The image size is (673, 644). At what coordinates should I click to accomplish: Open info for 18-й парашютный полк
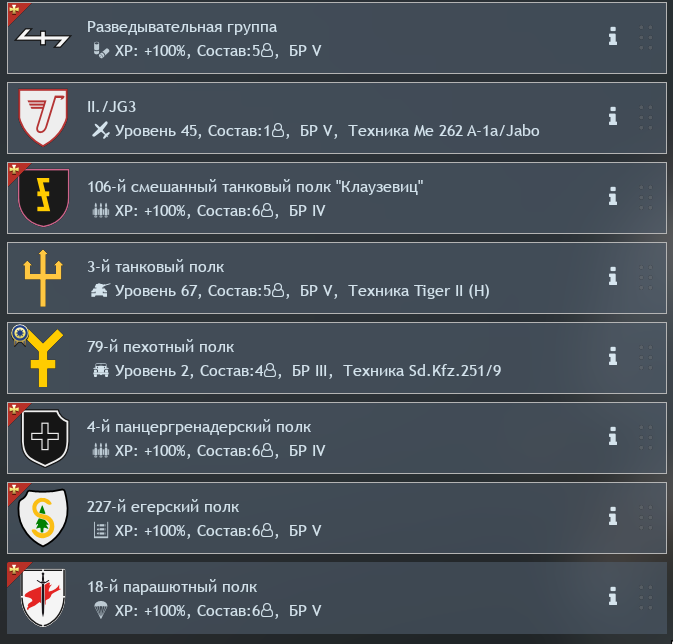[613, 597]
